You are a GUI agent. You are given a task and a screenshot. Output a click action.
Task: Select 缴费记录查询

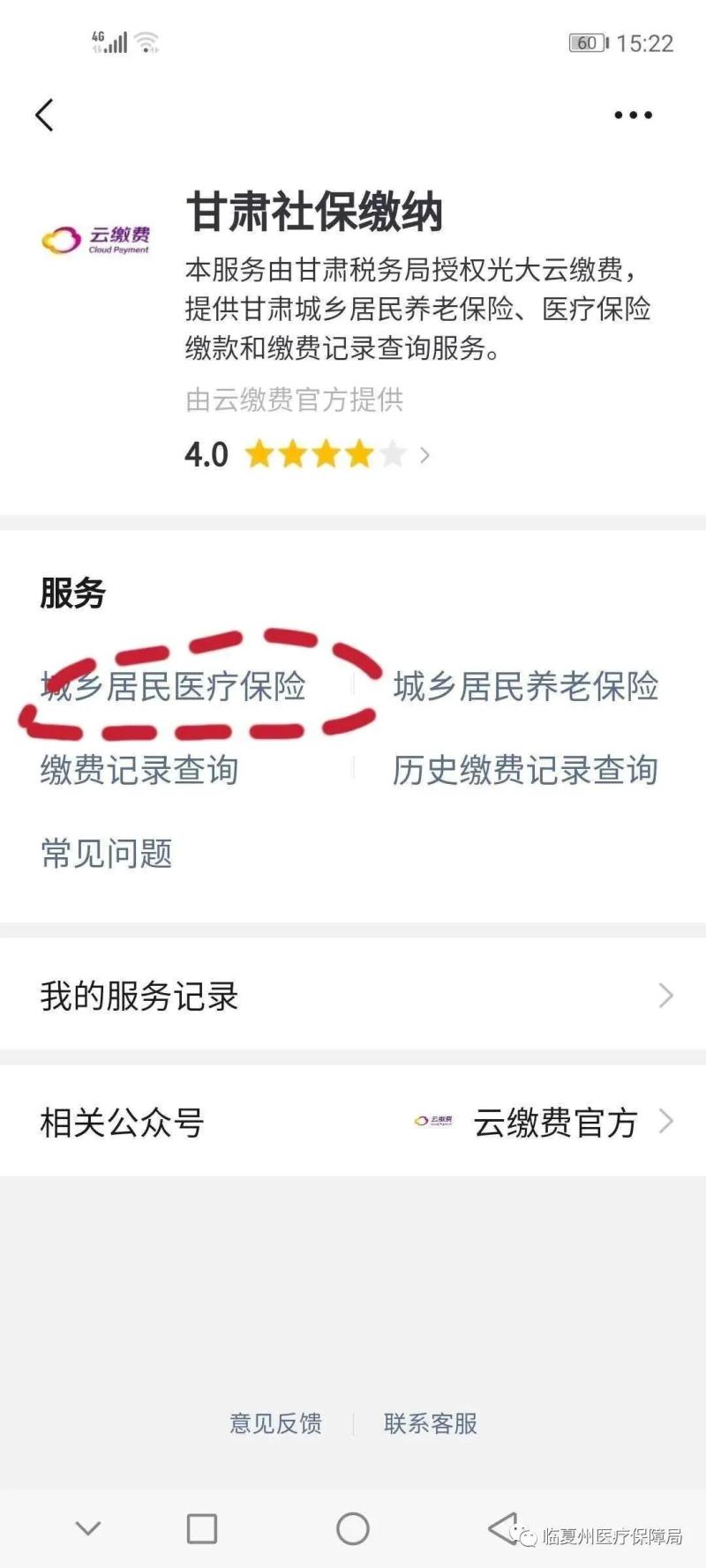pyautogui.click(x=139, y=770)
